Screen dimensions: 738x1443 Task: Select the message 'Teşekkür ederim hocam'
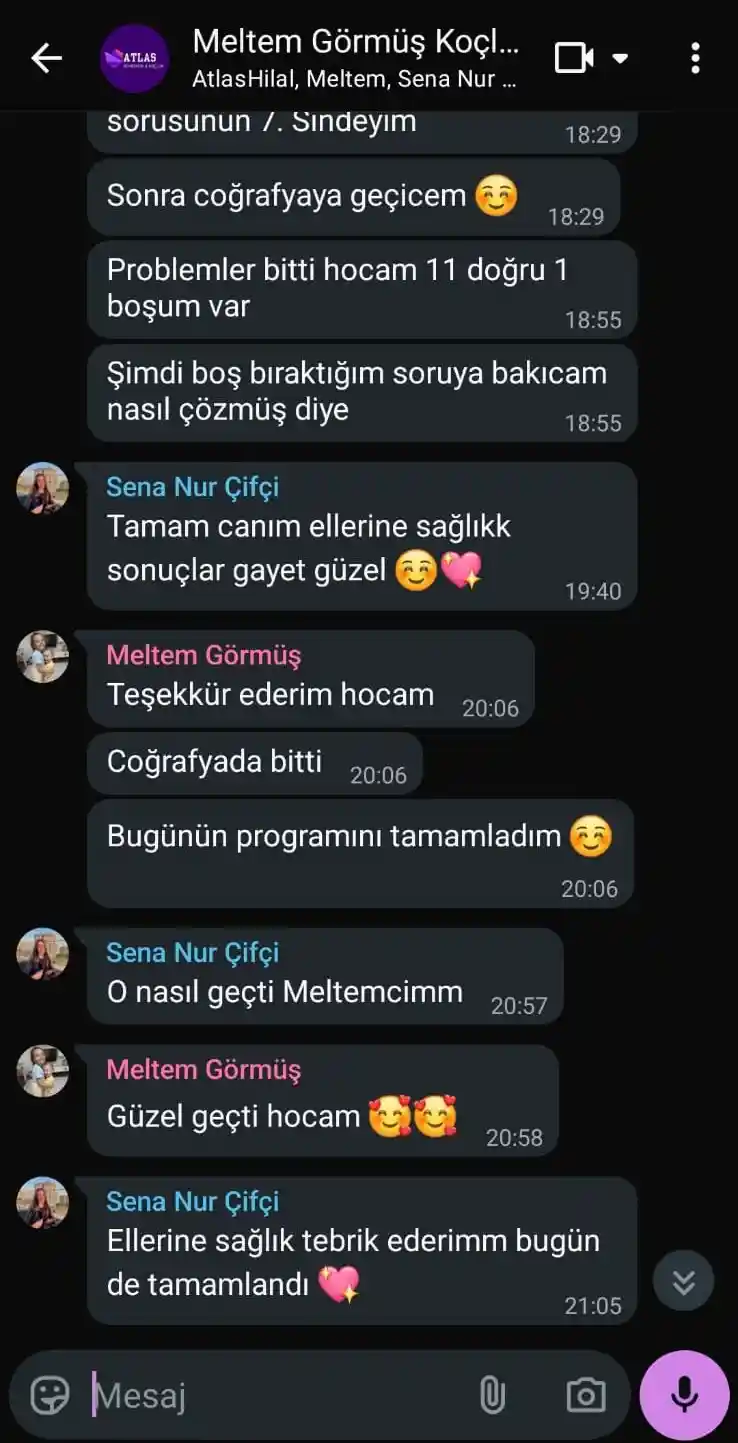(x=268, y=693)
